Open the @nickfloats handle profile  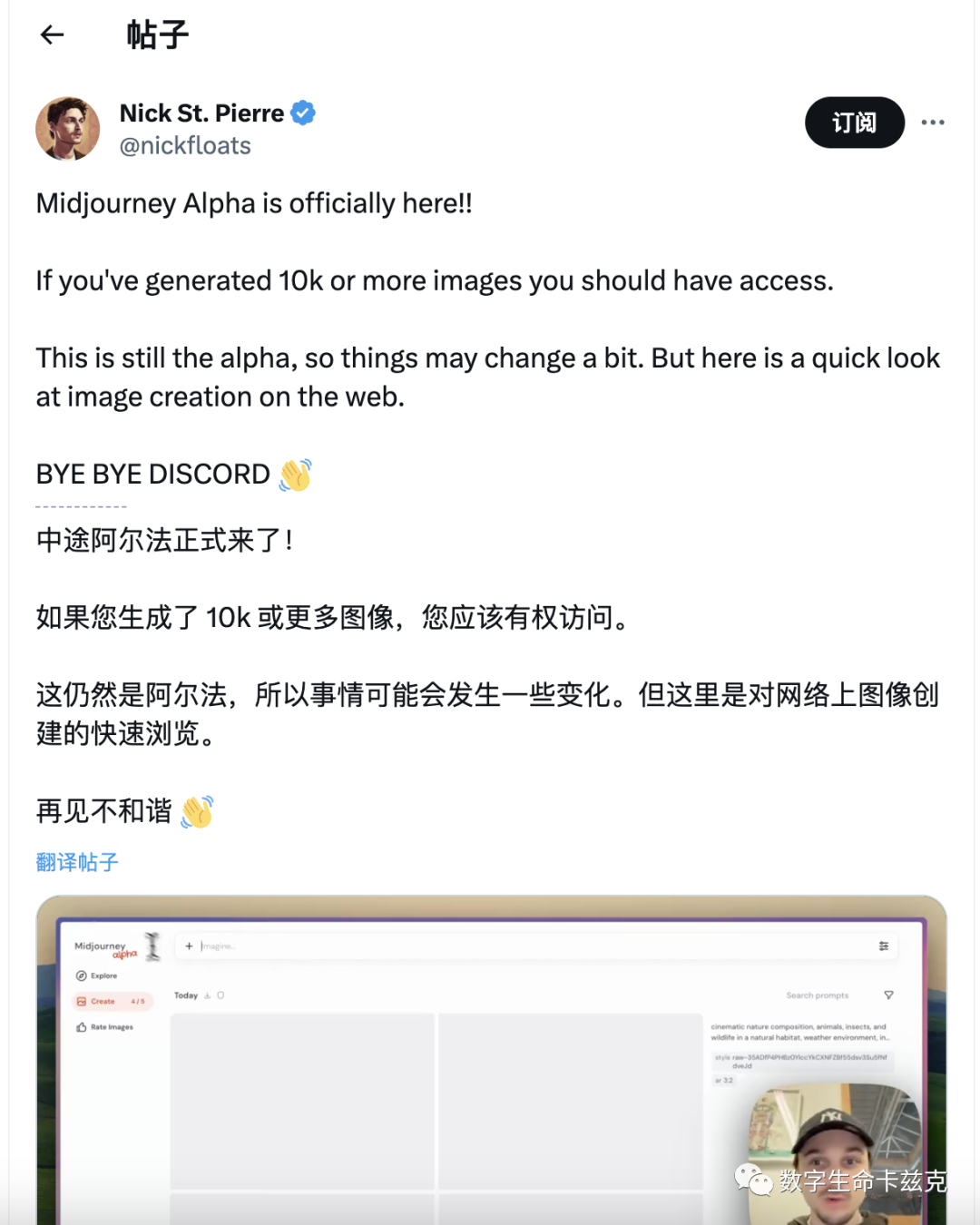tap(185, 146)
